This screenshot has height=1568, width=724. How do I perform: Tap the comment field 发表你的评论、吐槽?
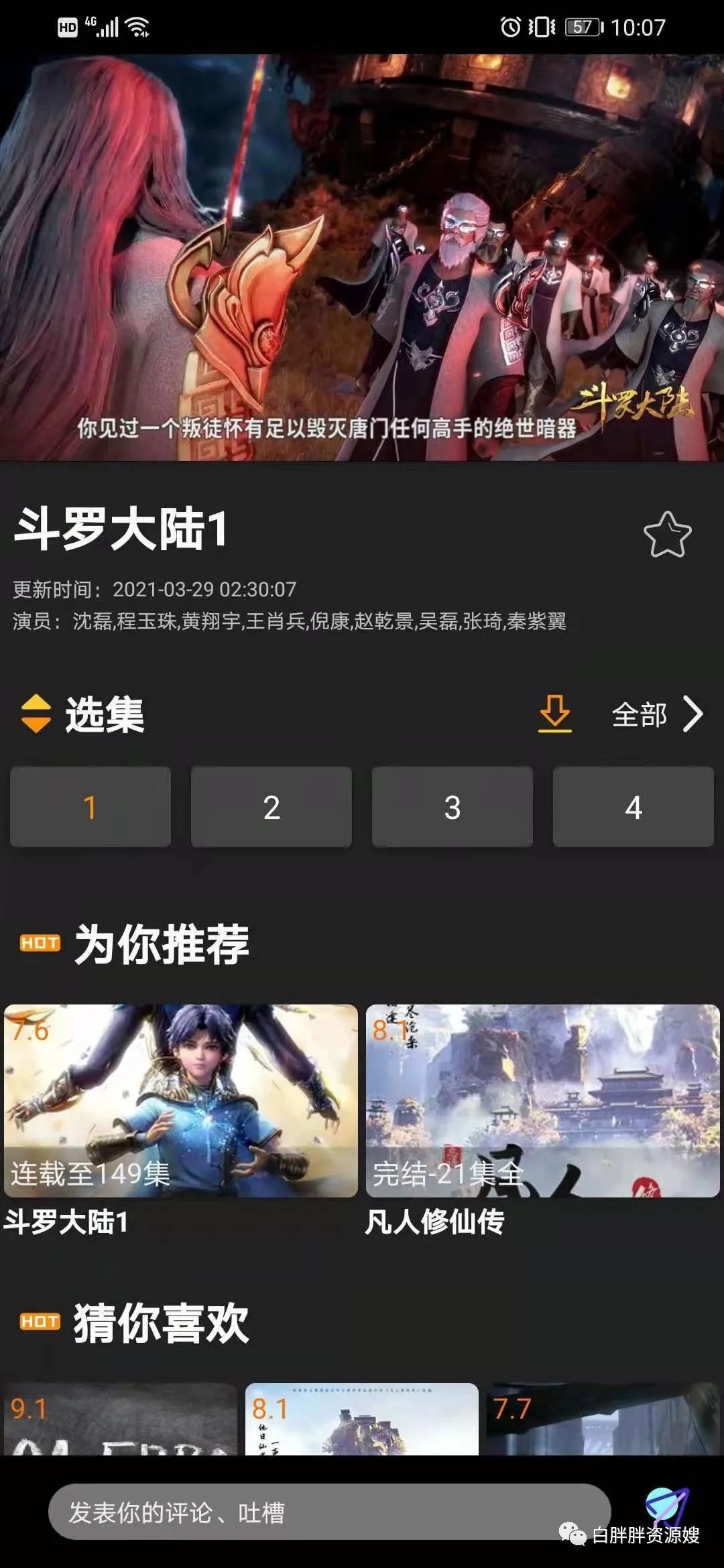328,1512
